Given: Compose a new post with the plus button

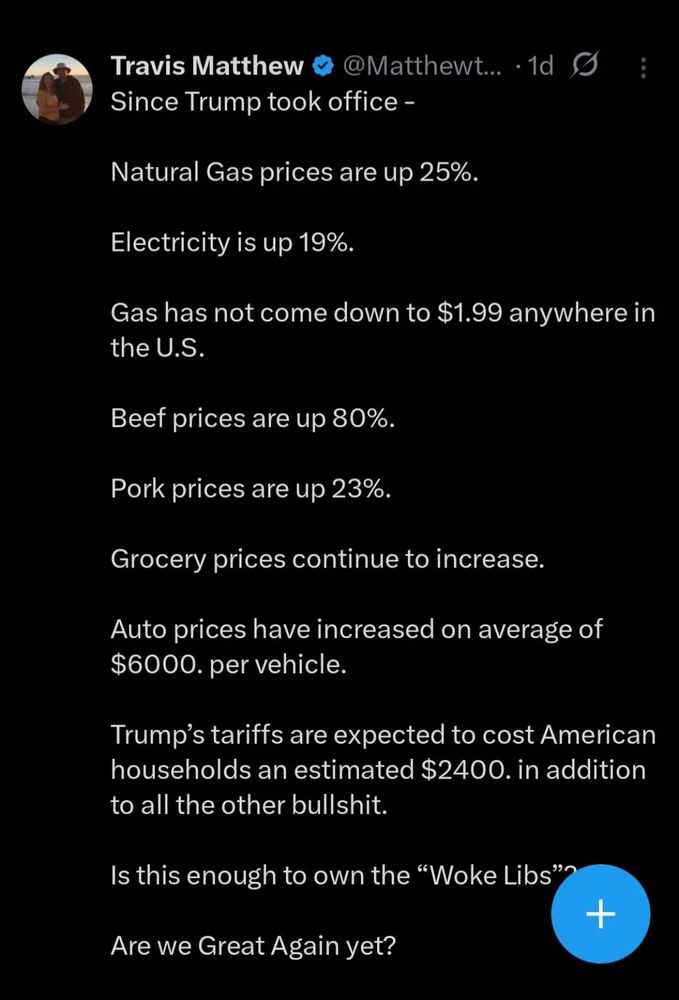Looking at the screenshot, I should coord(600,914).
